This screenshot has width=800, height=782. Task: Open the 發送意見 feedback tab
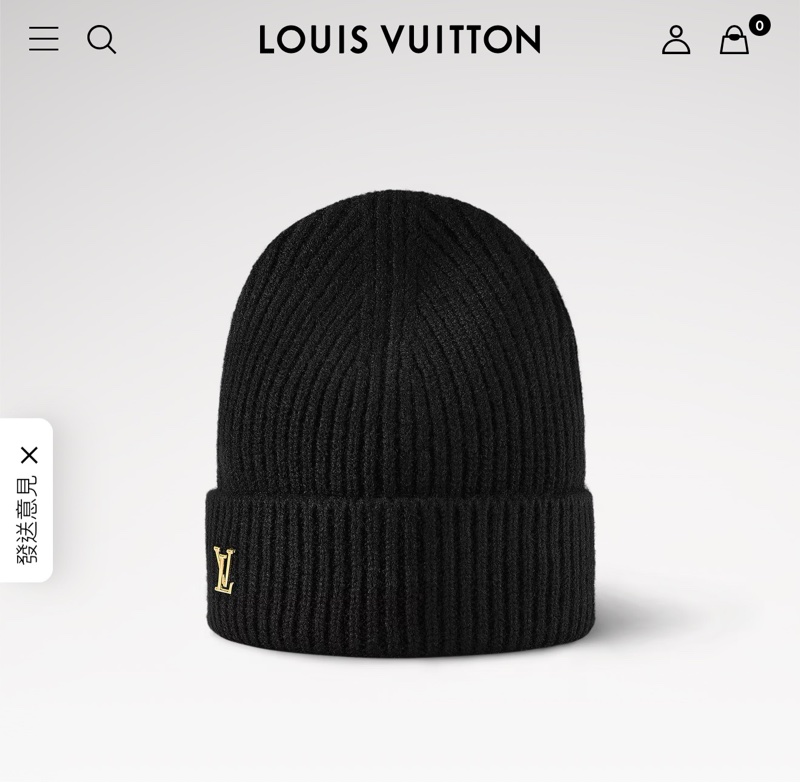point(27,520)
